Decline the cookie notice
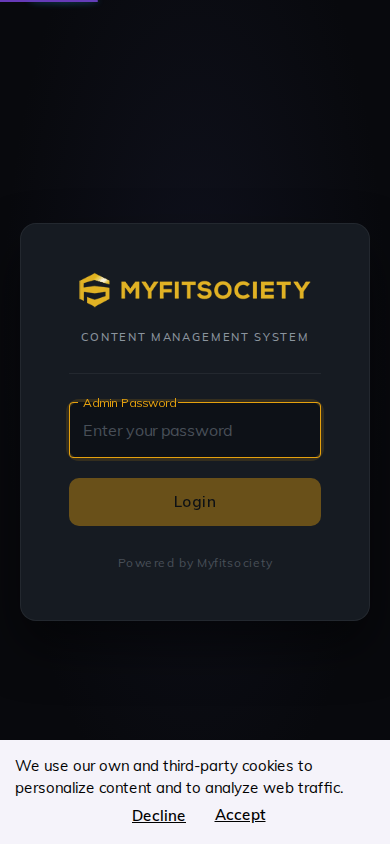The height and width of the screenshot is (844, 390). (x=159, y=816)
